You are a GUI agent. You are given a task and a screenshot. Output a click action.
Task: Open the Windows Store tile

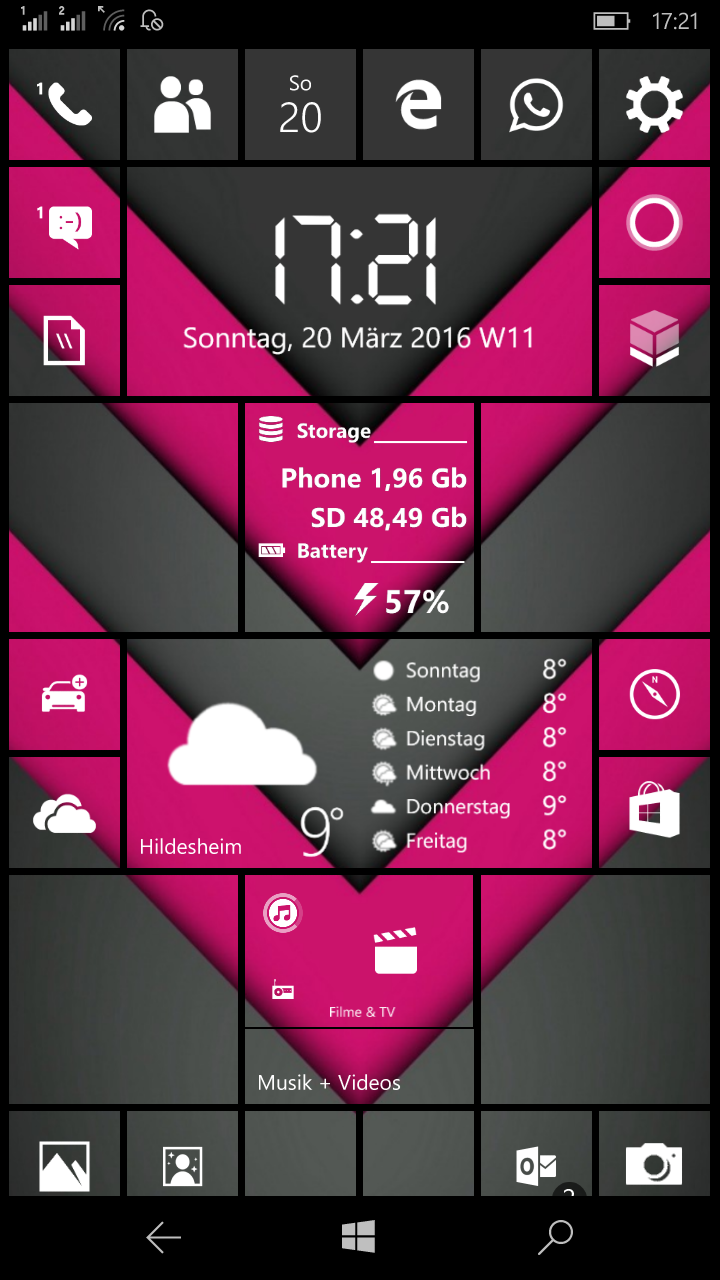tap(655, 812)
